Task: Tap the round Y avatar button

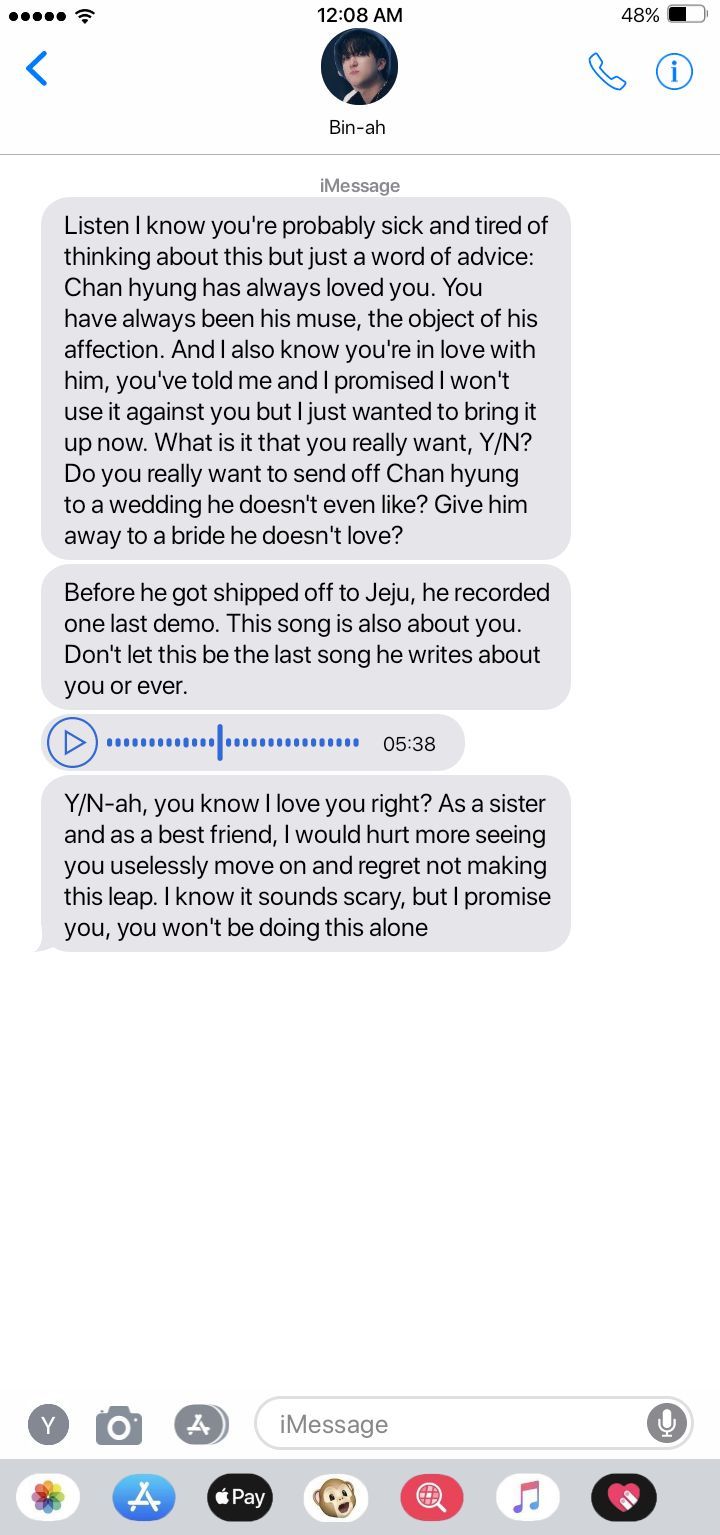Action: click(48, 1424)
